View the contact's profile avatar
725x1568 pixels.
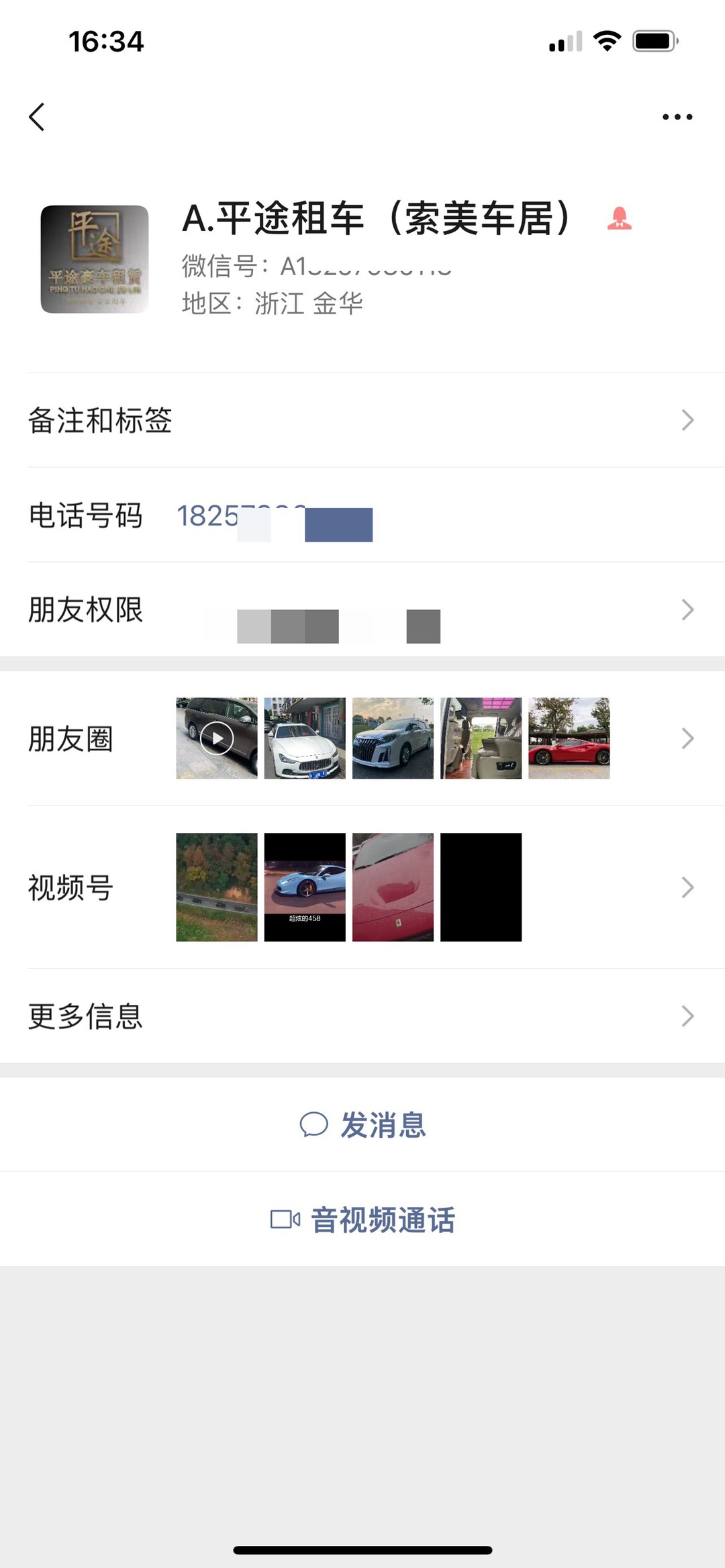[x=95, y=259]
